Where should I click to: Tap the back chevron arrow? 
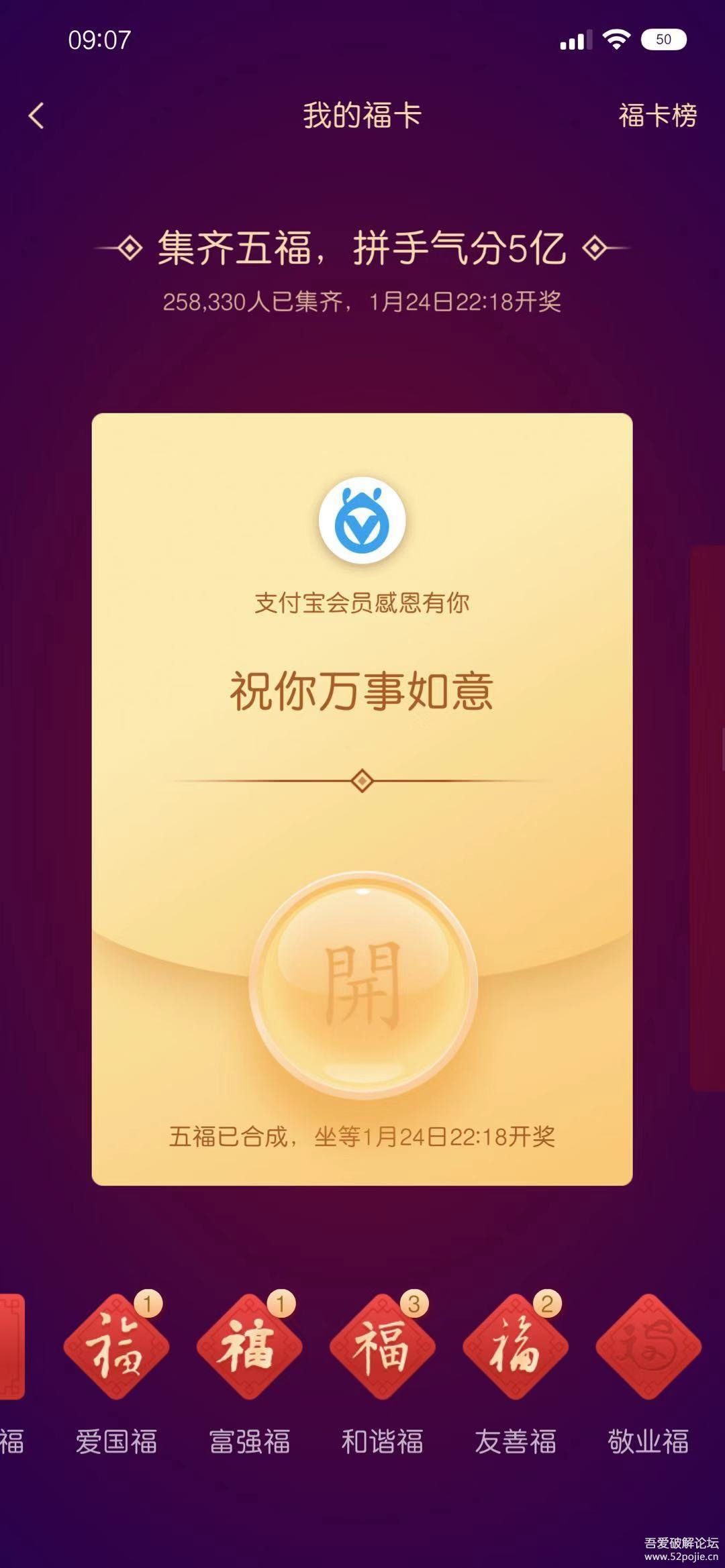tap(35, 115)
